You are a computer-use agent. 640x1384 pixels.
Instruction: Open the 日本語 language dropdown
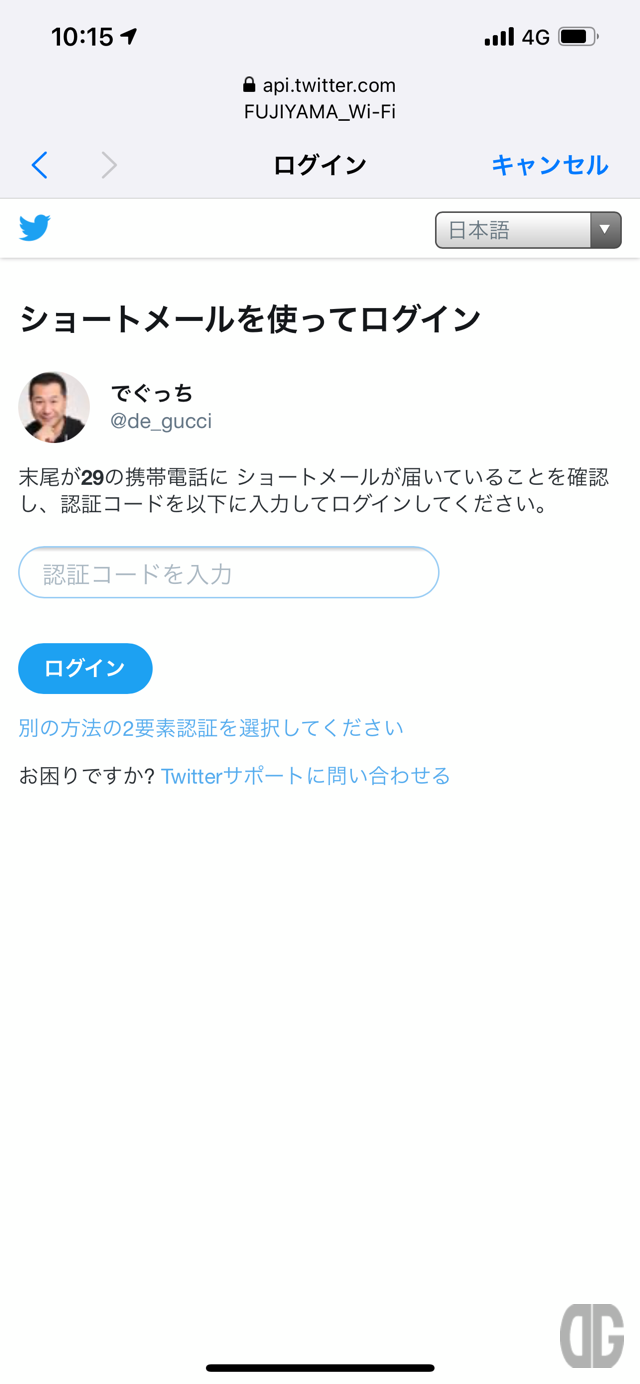[x=528, y=230]
